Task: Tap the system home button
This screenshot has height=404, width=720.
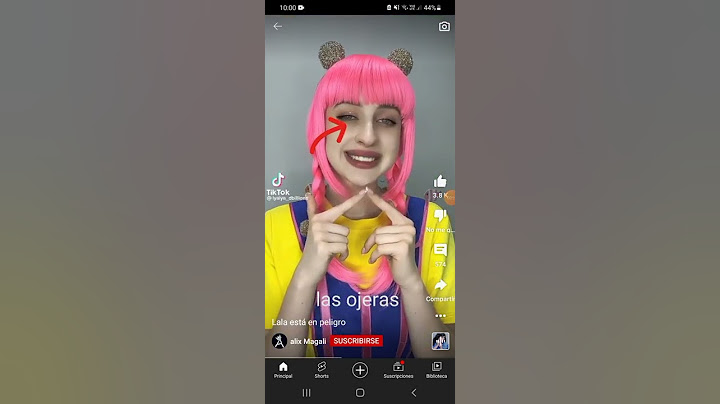Action: coord(360,393)
